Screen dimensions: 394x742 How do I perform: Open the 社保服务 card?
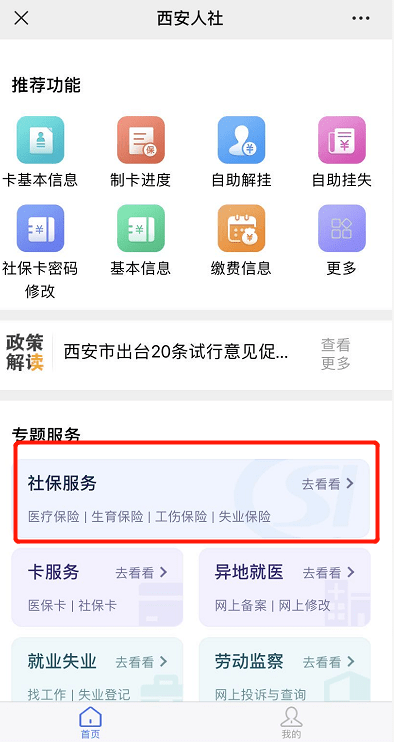tap(191, 498)
